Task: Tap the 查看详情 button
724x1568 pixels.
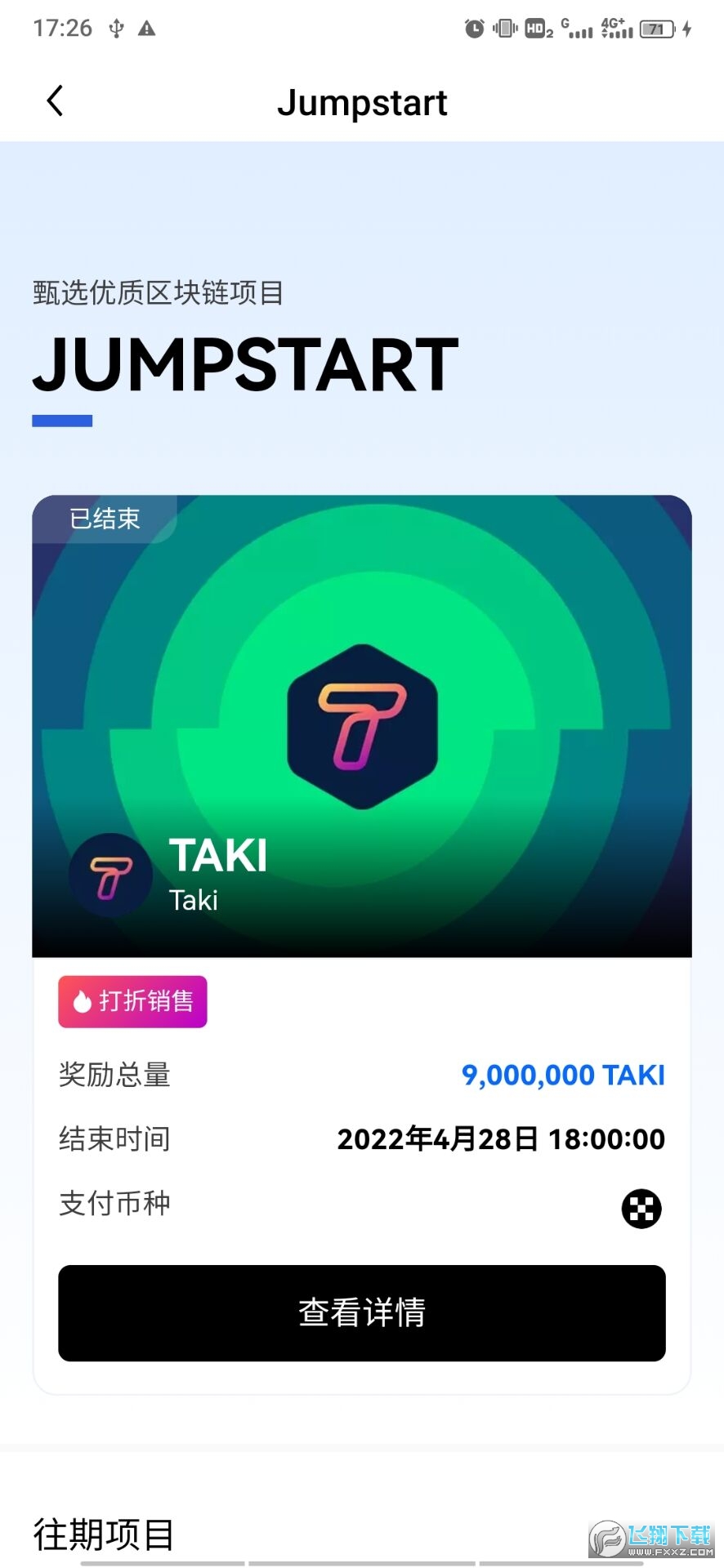Action: point(361,1312)
